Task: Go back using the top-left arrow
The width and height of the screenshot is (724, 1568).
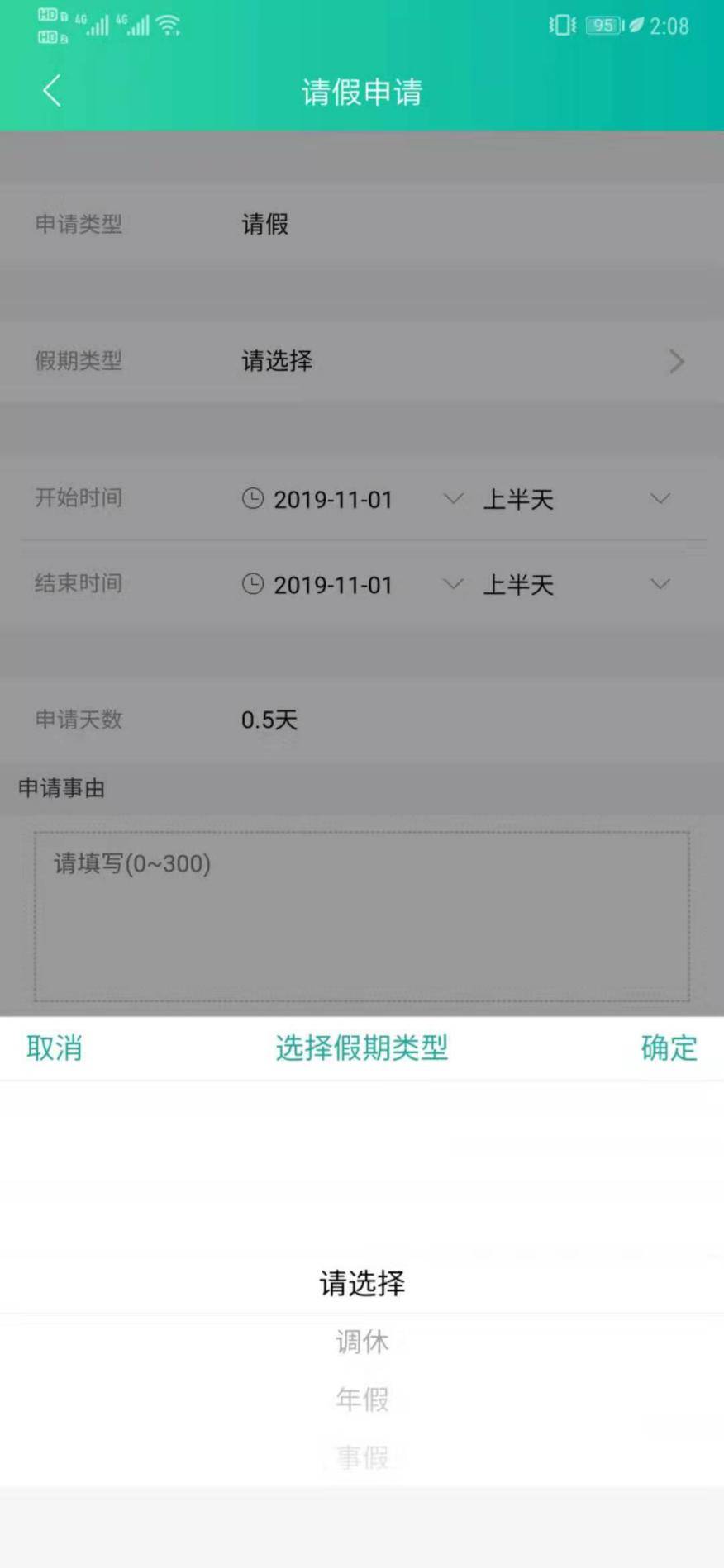Action: [52, 91]
